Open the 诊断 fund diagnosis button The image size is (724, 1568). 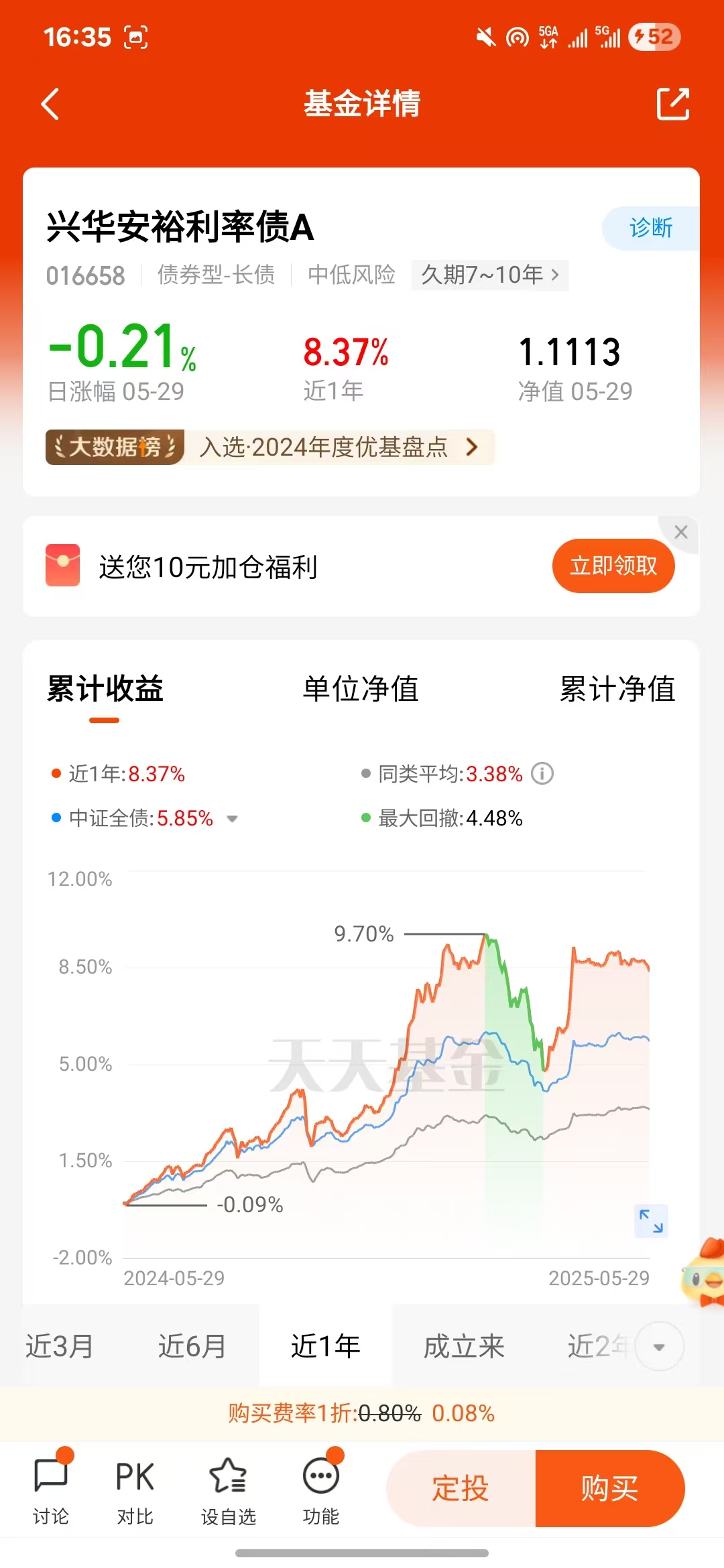coord(649,228)
